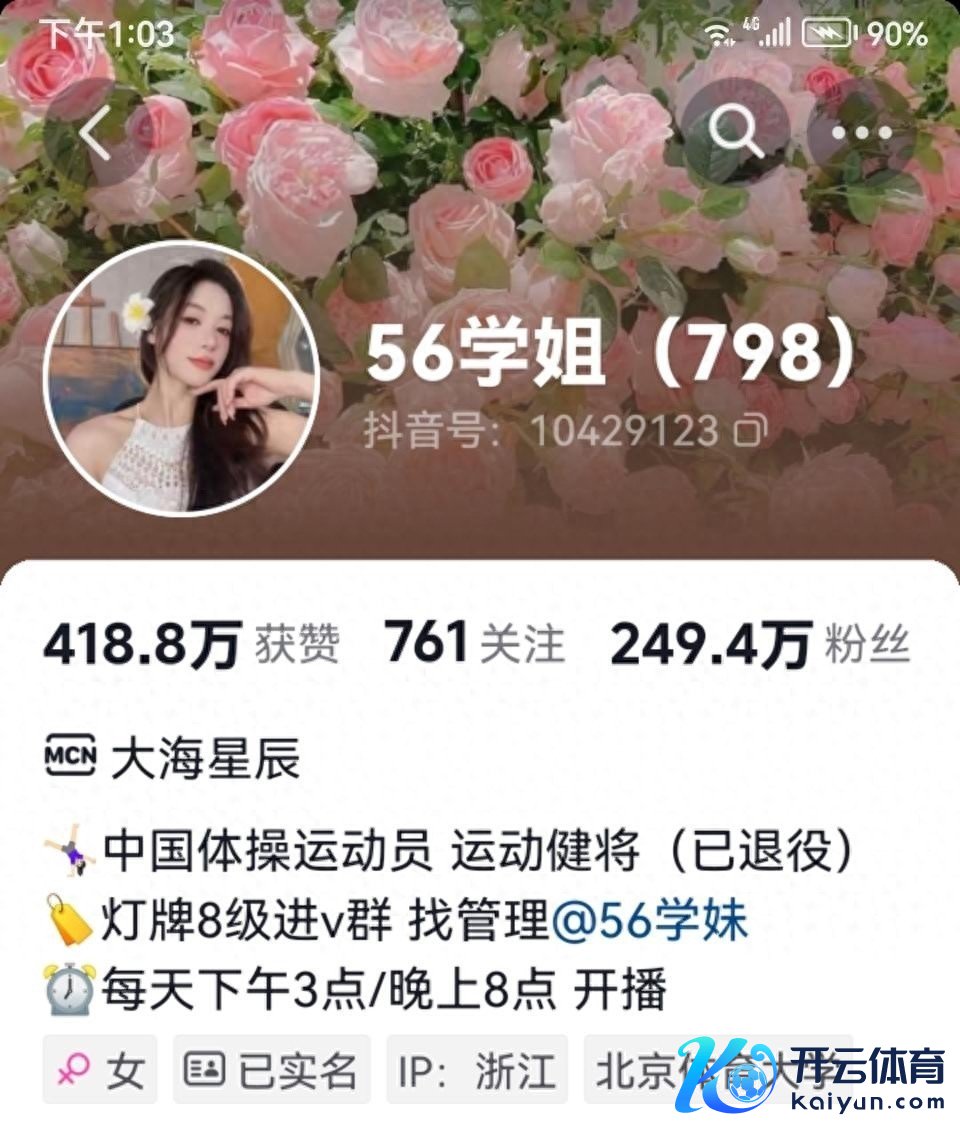Copy the Douyin ID 10429123

(750, 431)
